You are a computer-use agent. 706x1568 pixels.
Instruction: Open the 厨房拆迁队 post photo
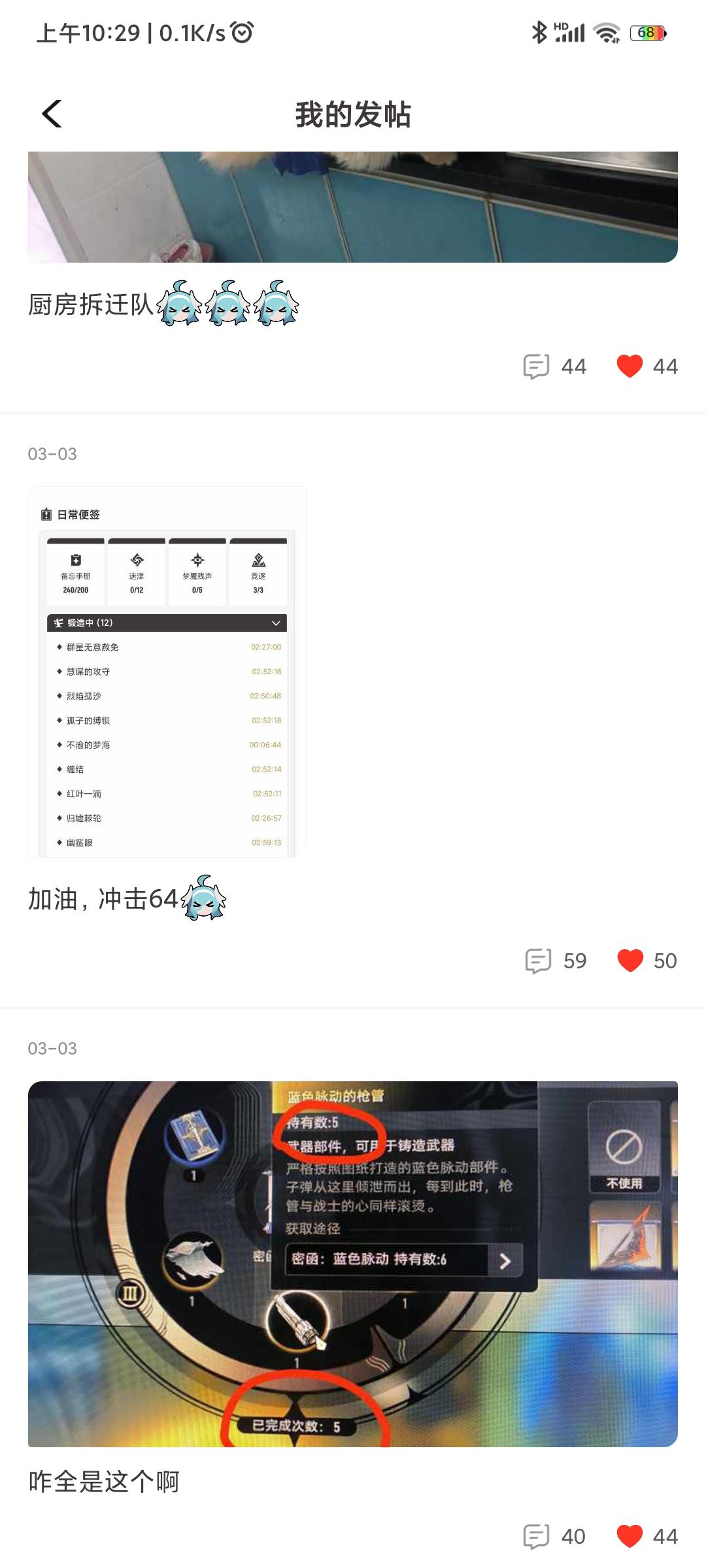(352, 206)
